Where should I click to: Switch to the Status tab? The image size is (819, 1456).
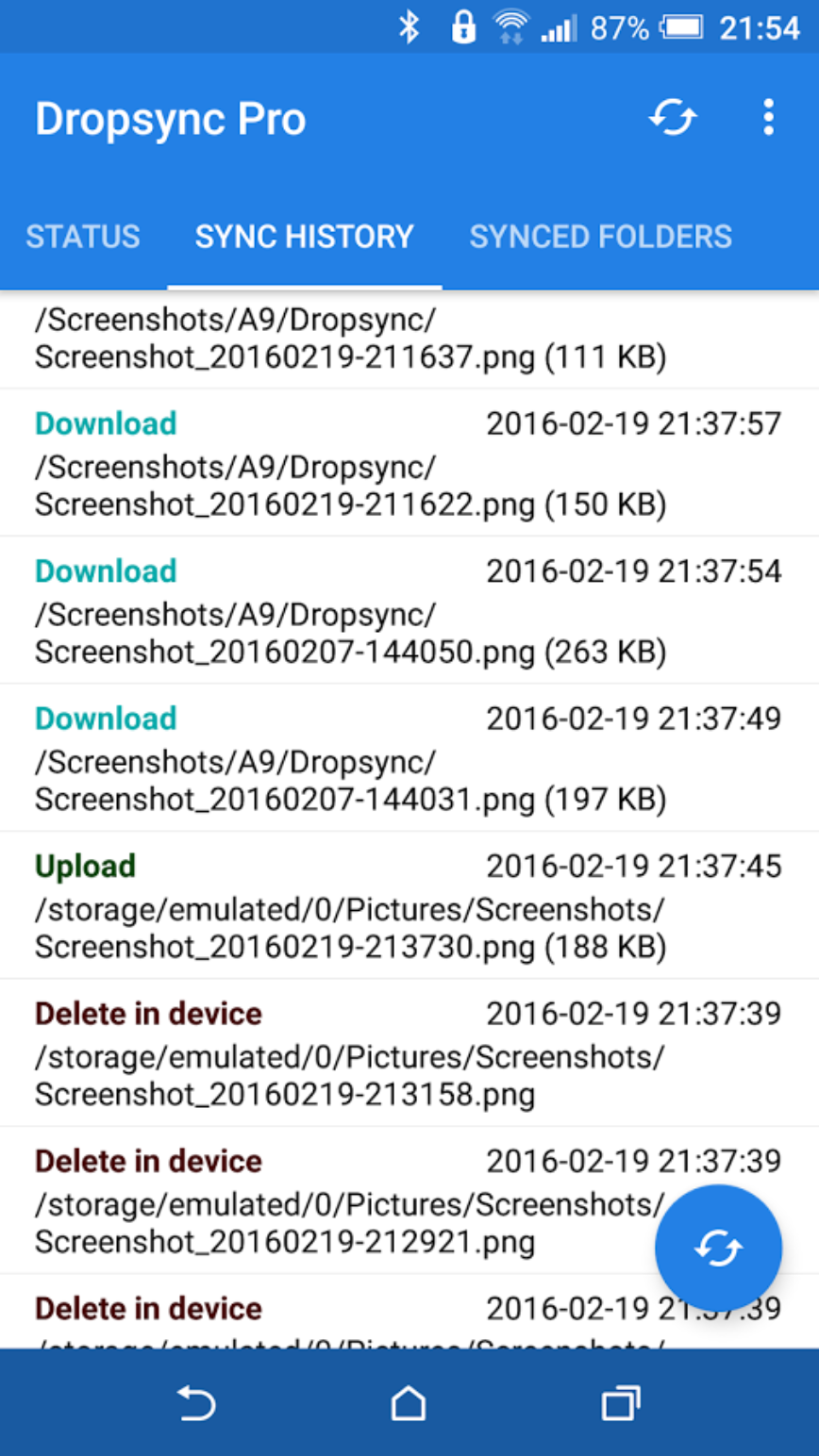pos(83,236)
